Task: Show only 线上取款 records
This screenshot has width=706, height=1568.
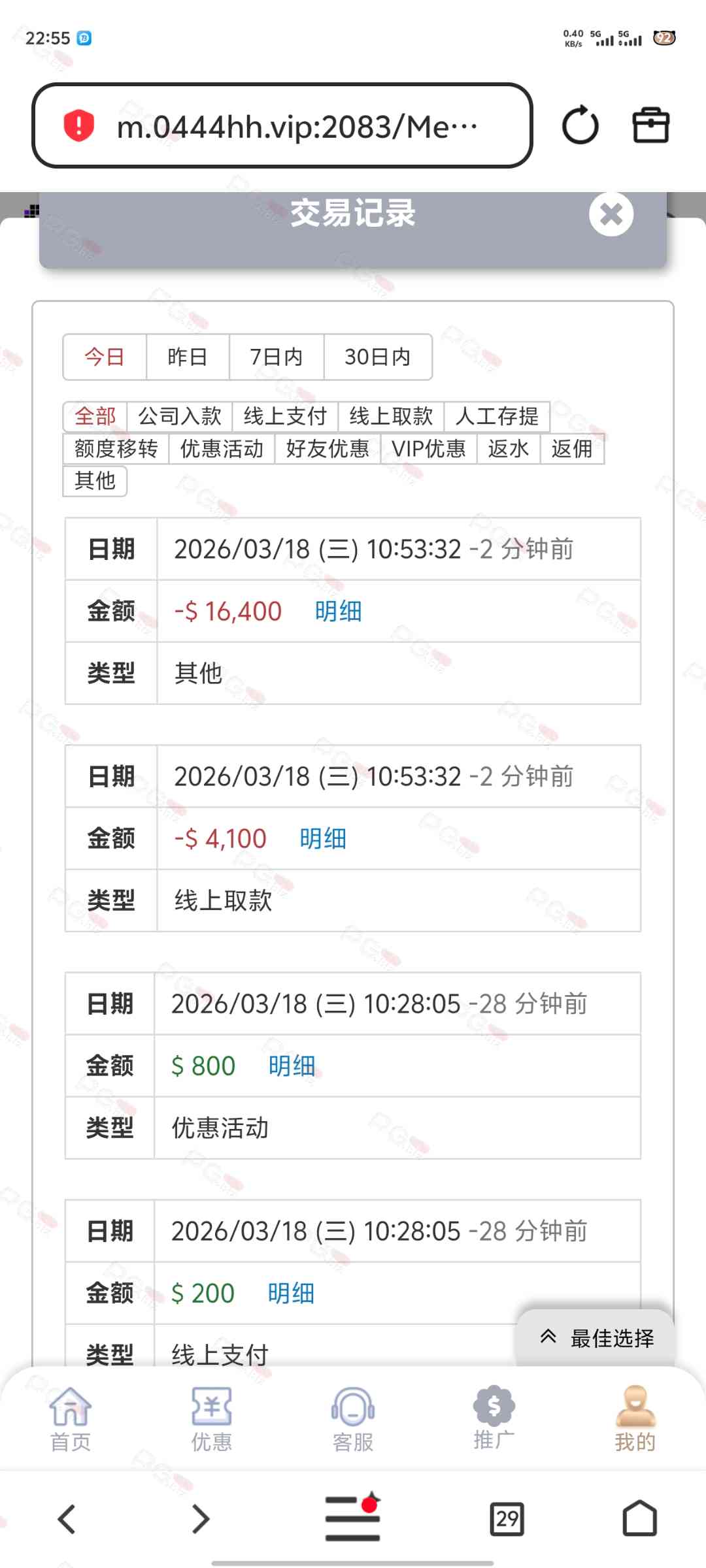Action: 391,416
